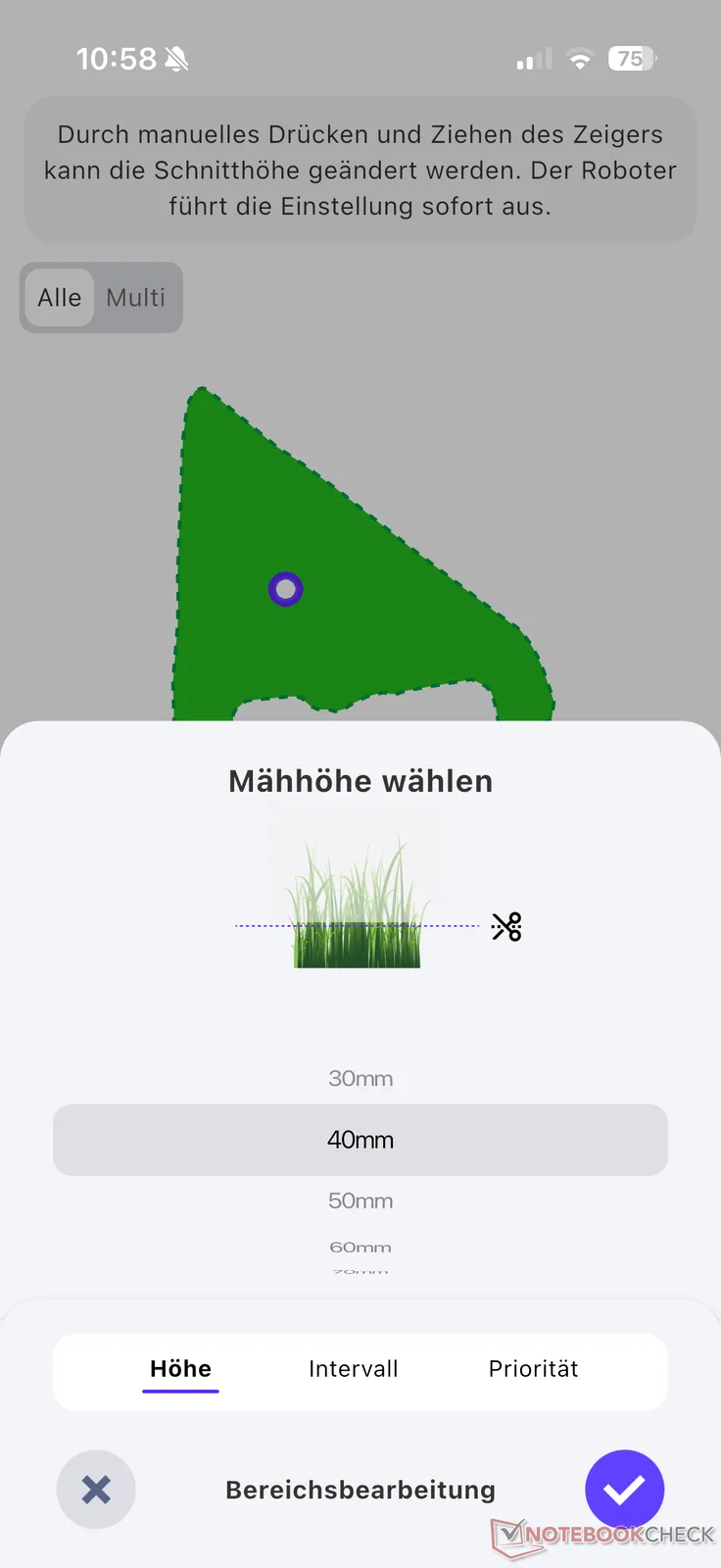Confirm with the purple checkmark button
The image size is (721, 1568).
tap(624, 1490)
